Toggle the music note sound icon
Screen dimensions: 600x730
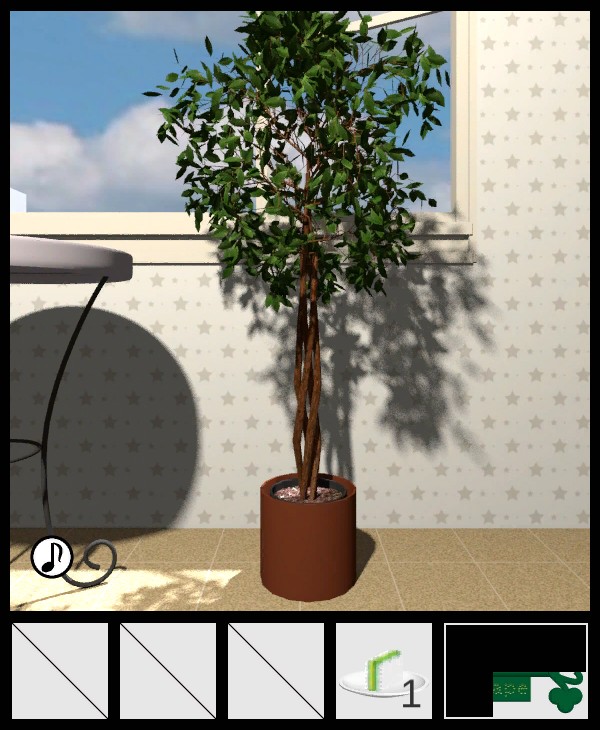pos(51,557)
